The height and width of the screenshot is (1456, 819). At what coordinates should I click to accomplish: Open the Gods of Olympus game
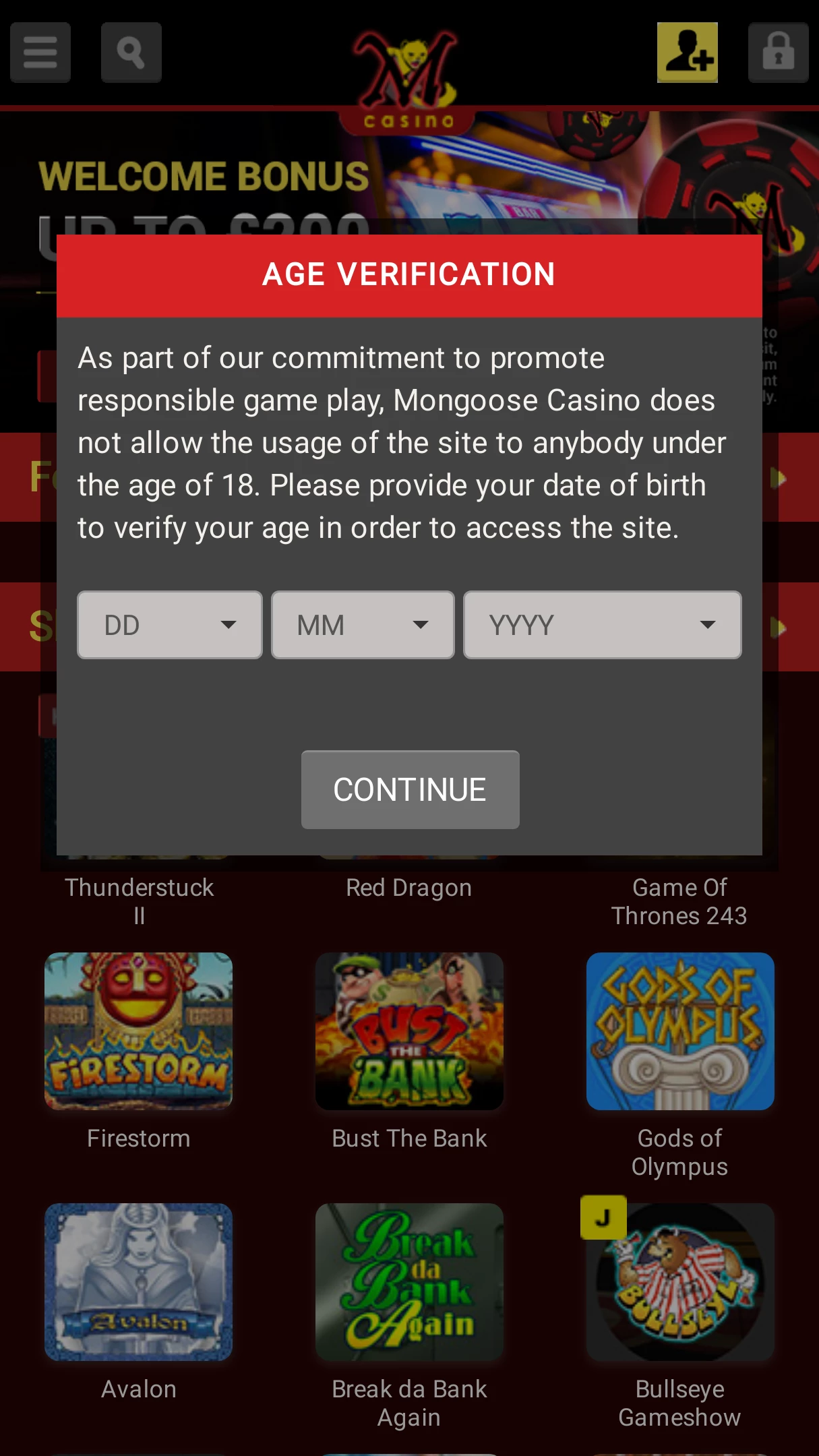(679, 1031)
